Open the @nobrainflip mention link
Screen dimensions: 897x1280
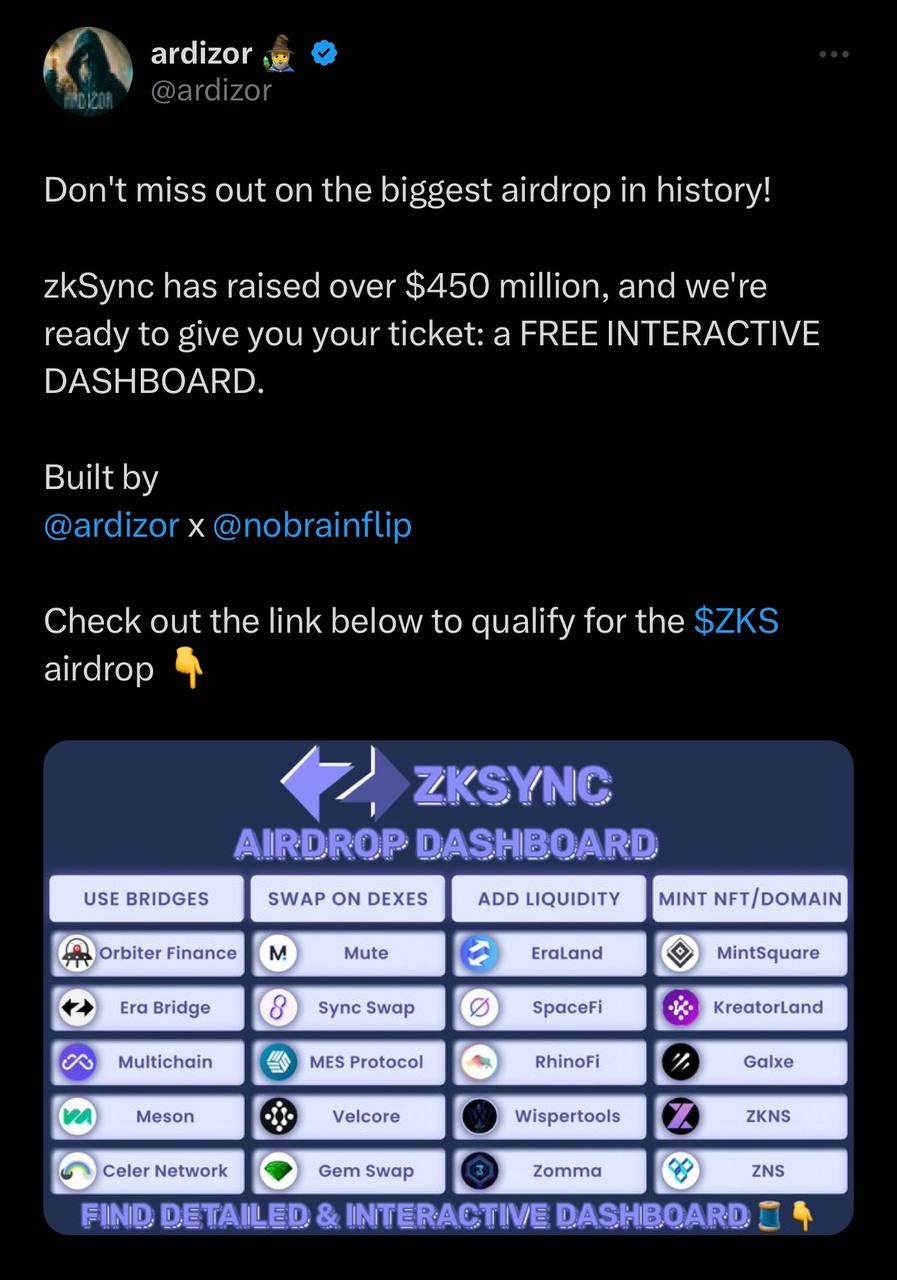312,525
